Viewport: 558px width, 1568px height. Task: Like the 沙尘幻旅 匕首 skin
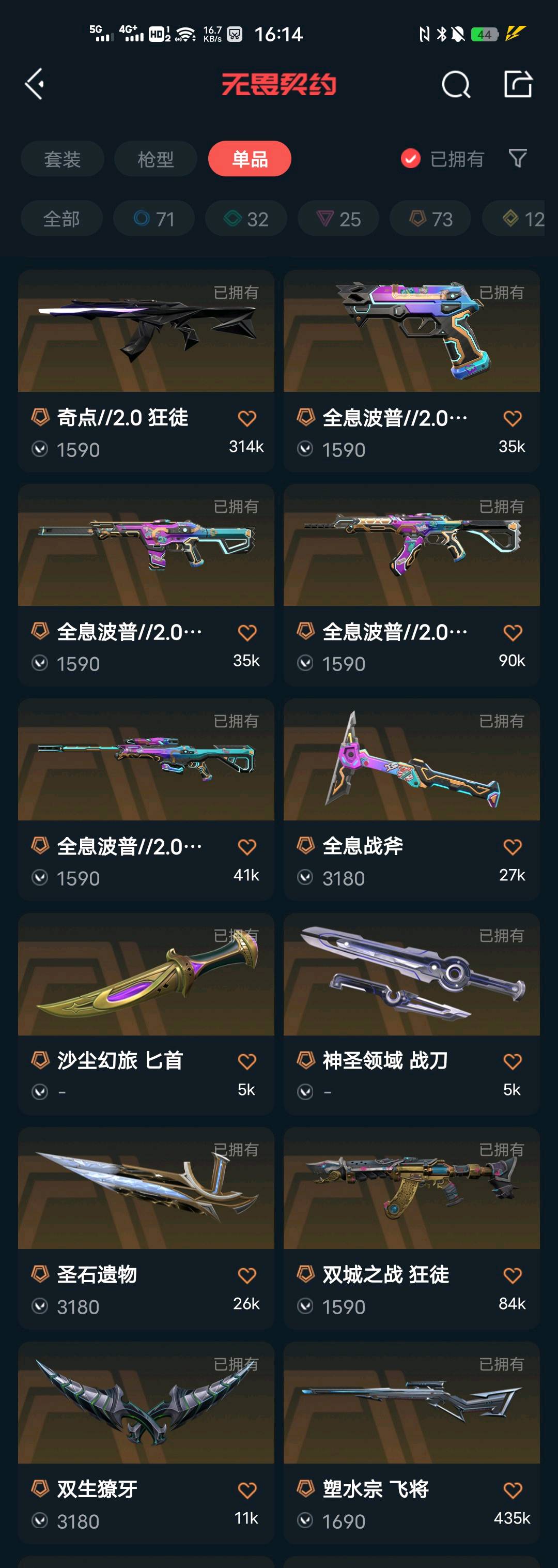(246, 1061)
